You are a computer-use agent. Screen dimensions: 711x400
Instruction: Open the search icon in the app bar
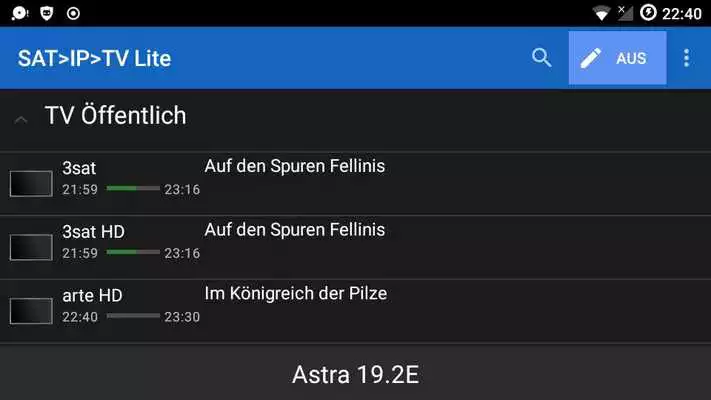coord(541,58)
